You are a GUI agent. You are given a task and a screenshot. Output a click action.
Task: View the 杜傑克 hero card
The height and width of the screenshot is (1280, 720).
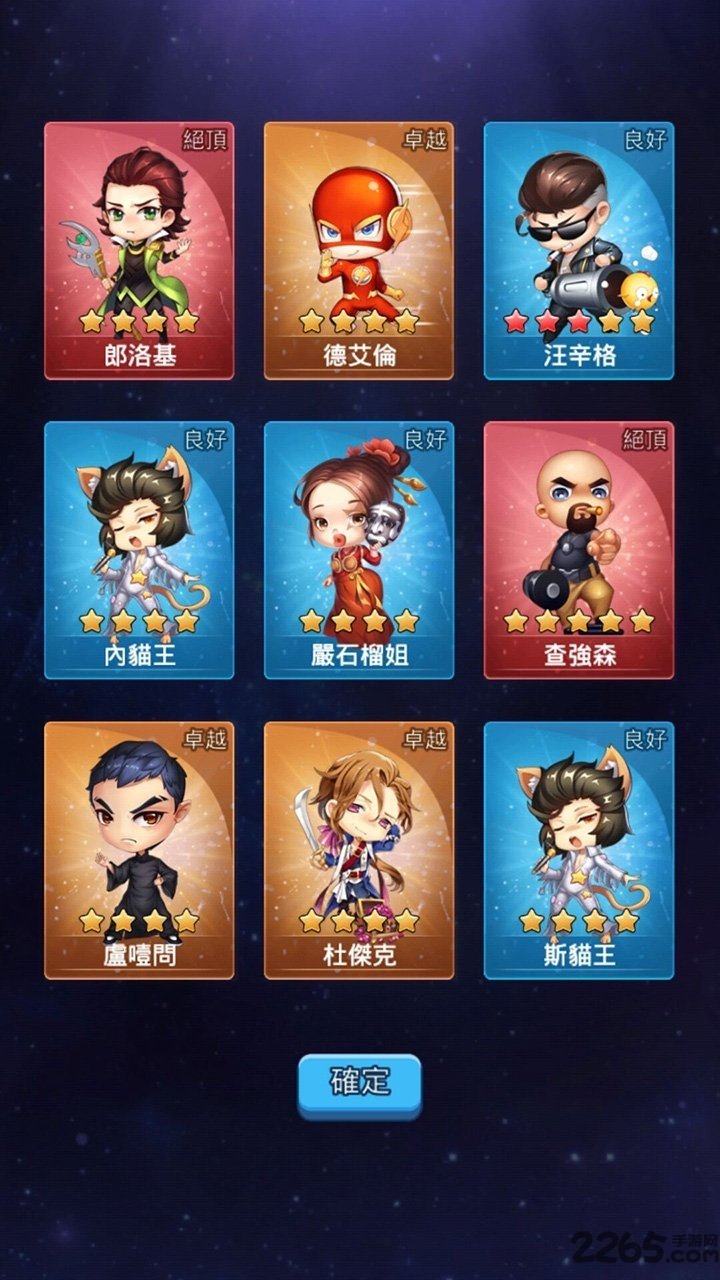coord(359,850)
